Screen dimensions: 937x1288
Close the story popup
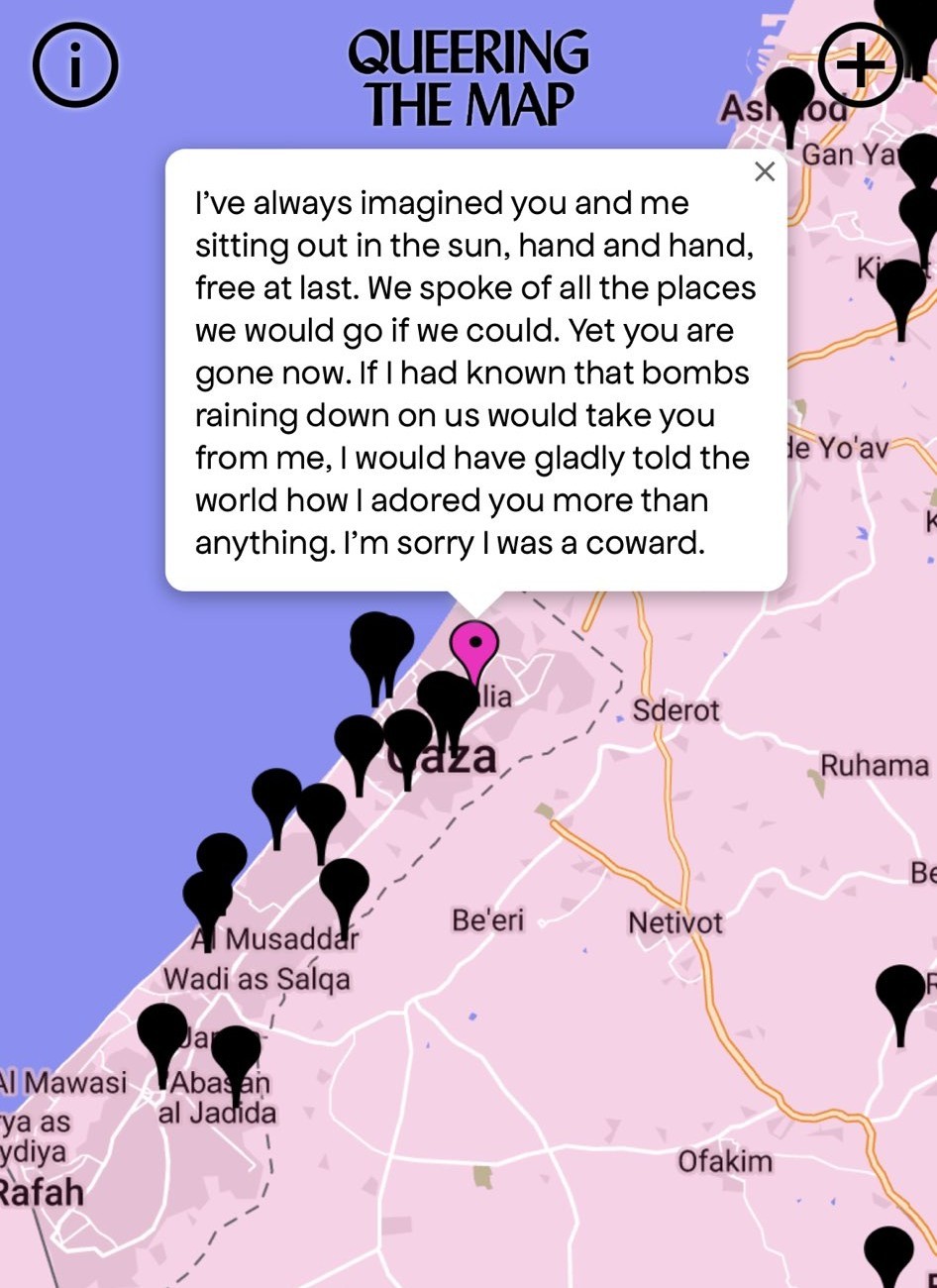[764, 172]
